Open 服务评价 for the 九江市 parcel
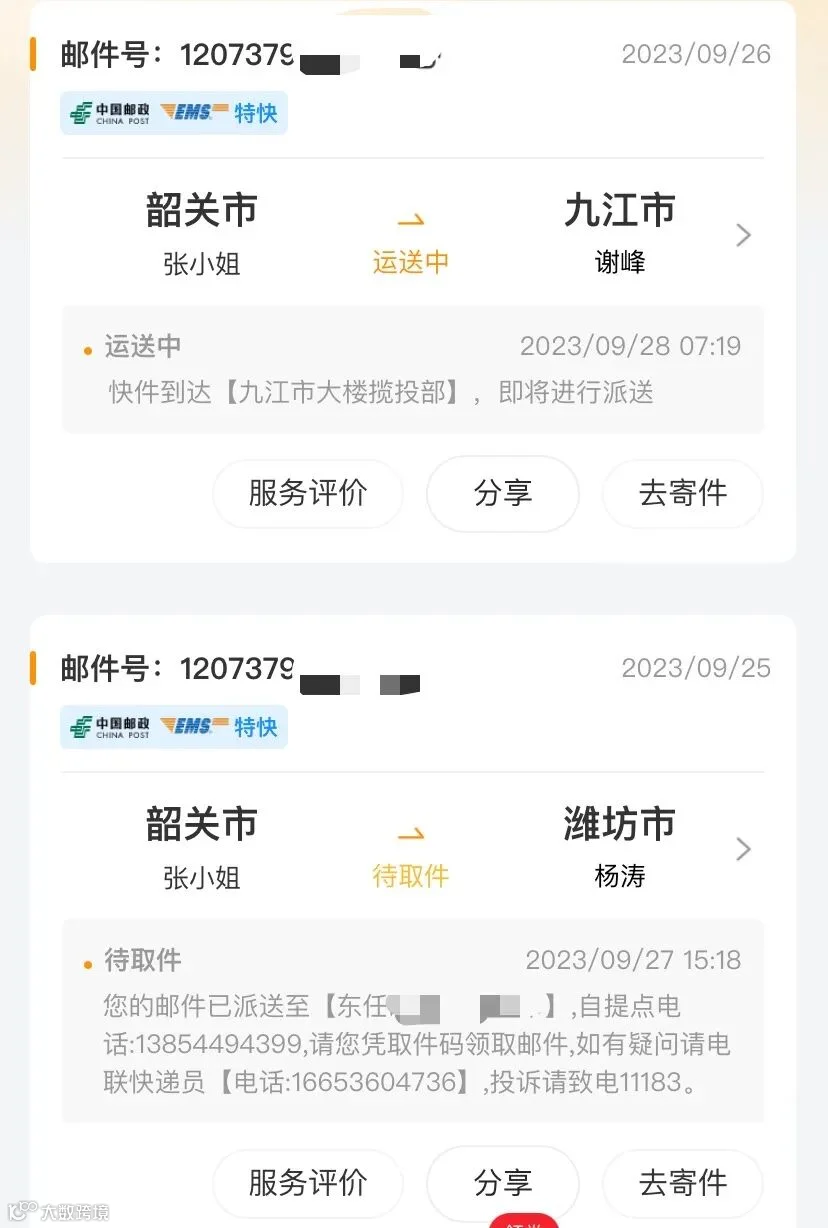This screenshot has height=1228, width=828. click(x=307, y=493)
